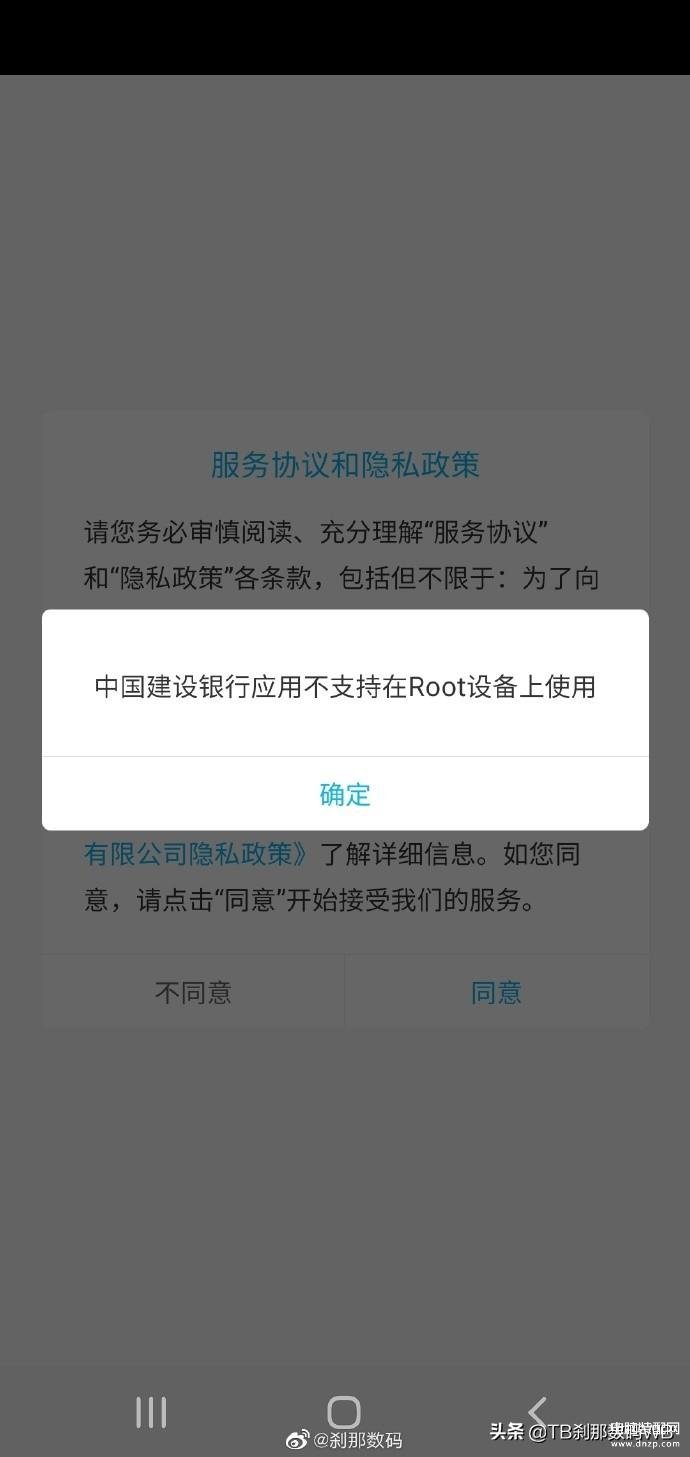The height and width of the screenshot is (1457, 690).
Task: Confirm the Root device warning with 确定
Action: (345, 794)
